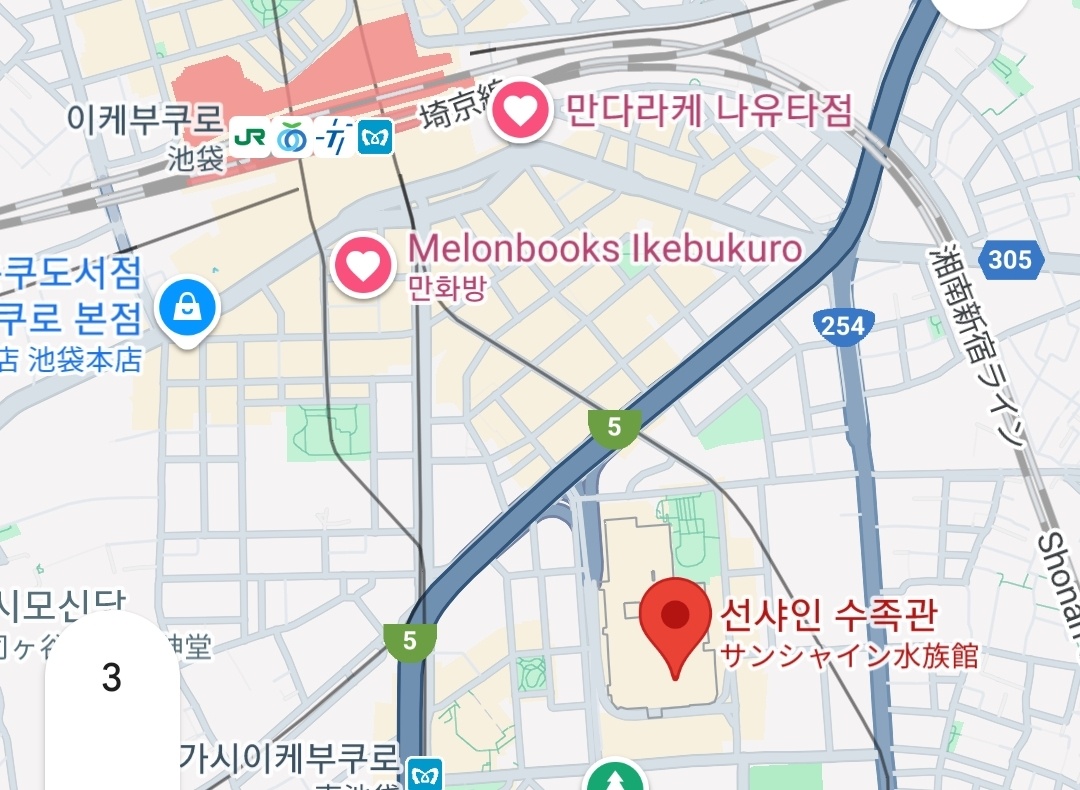Select the 만다라케 나유타점 heart pin
The image size is (1080, 790).
(x=520, y=112)
